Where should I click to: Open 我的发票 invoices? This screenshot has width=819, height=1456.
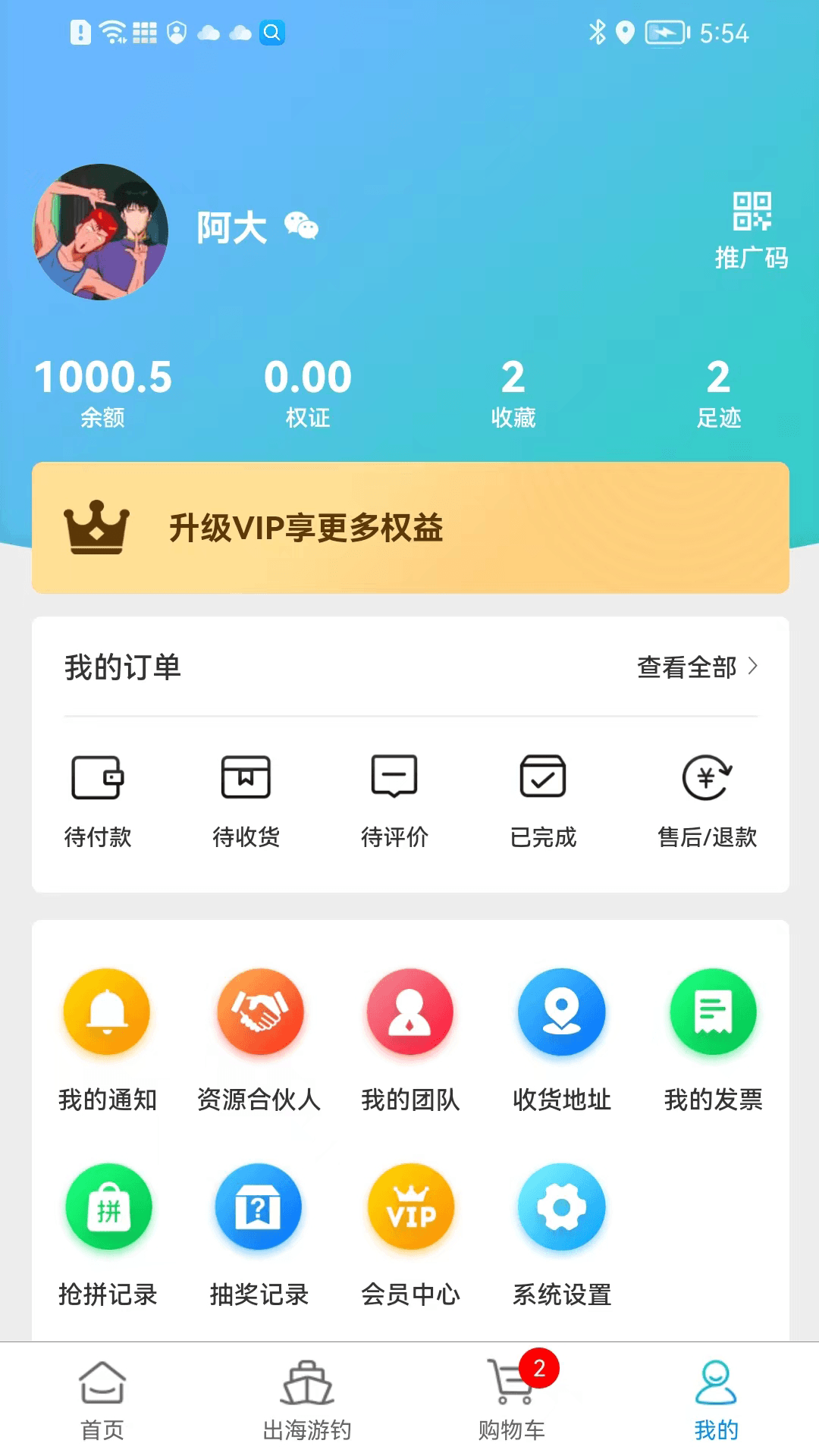tap(712, 1039)
